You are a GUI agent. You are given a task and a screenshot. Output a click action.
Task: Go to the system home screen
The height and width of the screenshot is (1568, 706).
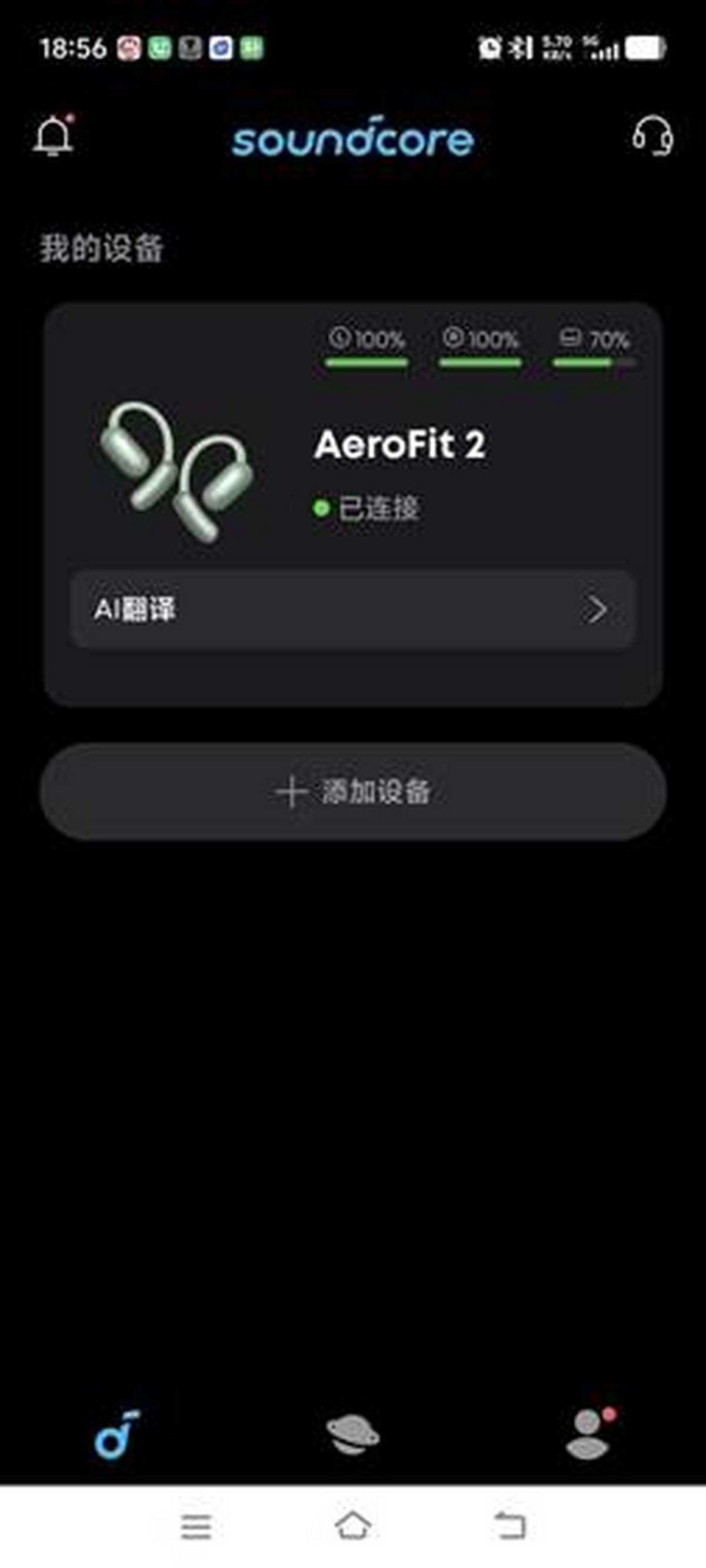(352, 1526)
